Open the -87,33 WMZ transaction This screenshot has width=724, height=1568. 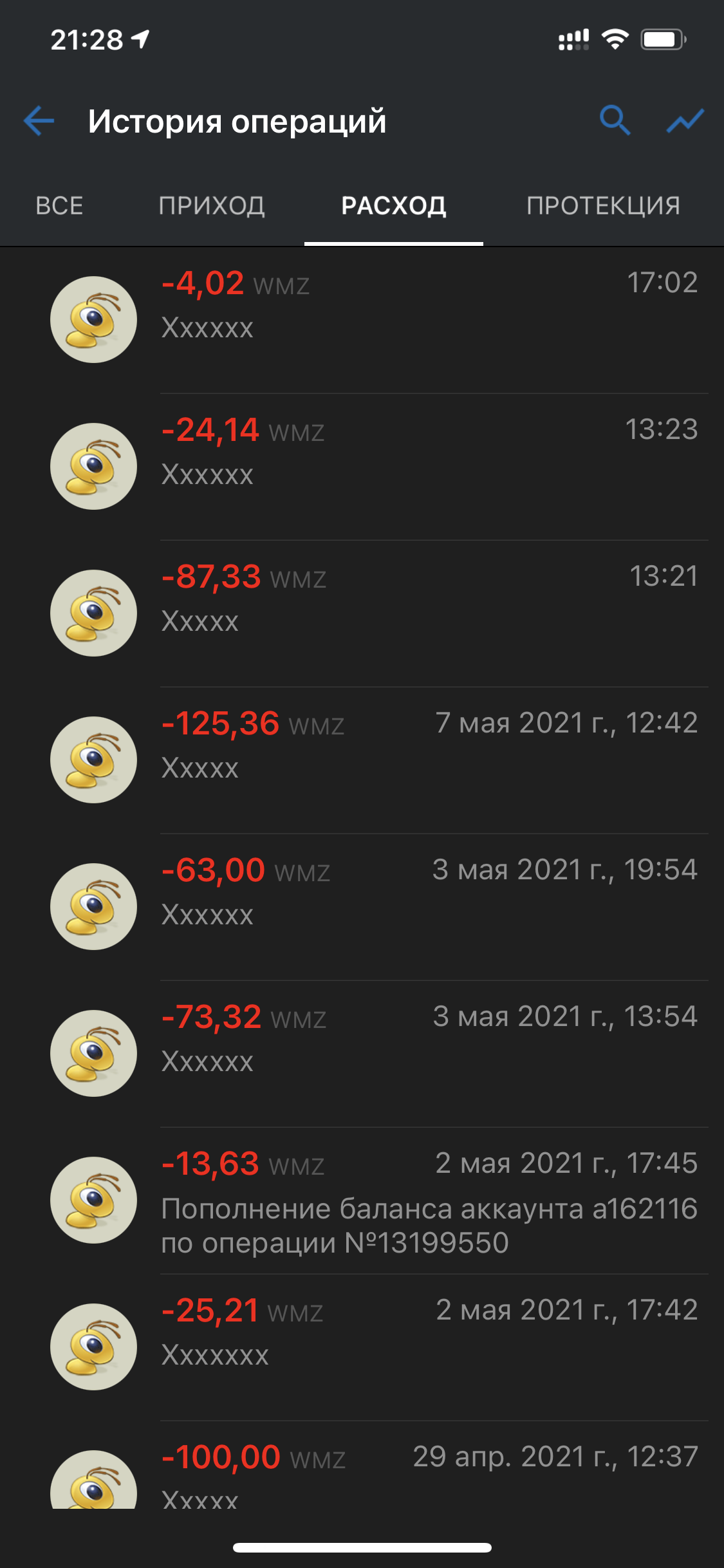pyautogui.click(x=362, y=613)
